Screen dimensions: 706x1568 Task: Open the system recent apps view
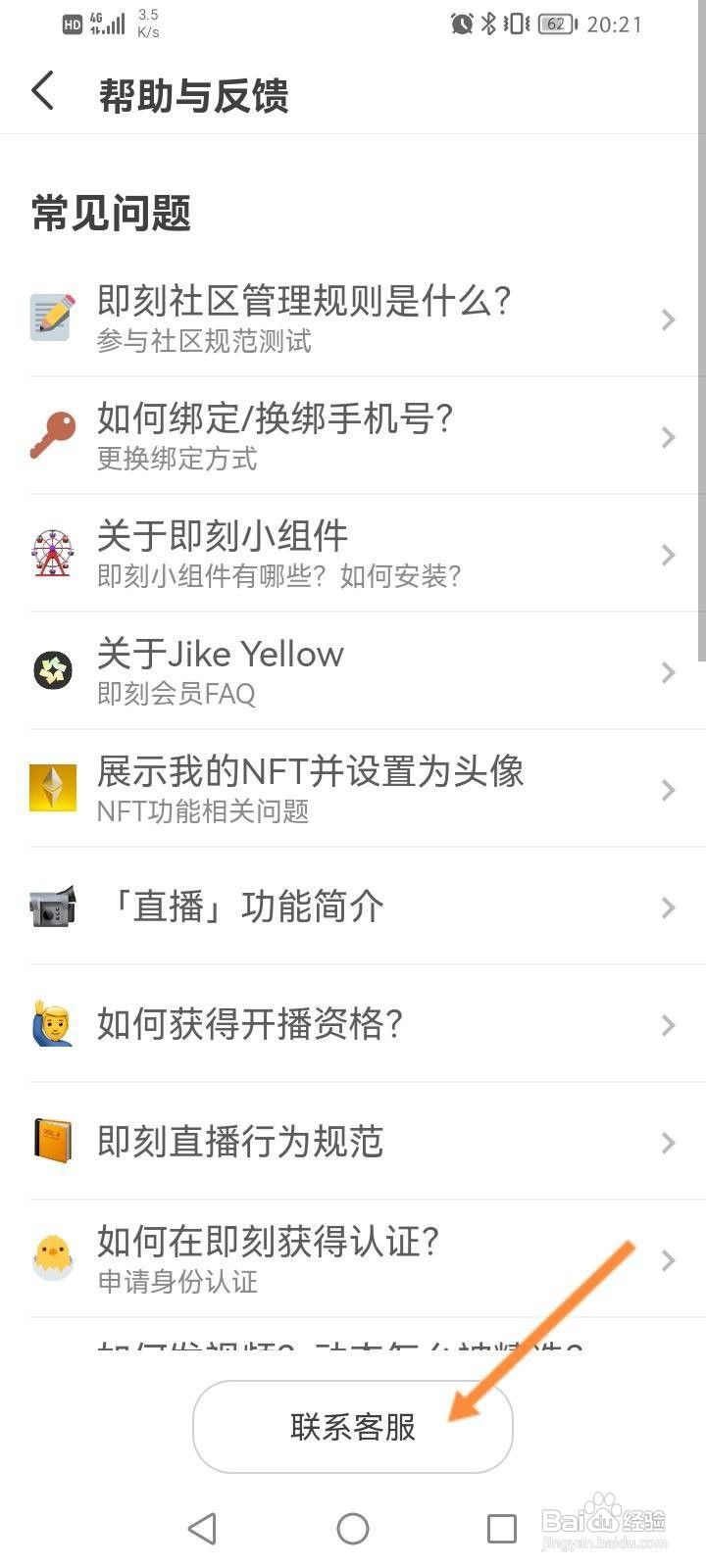point(502,1528)
